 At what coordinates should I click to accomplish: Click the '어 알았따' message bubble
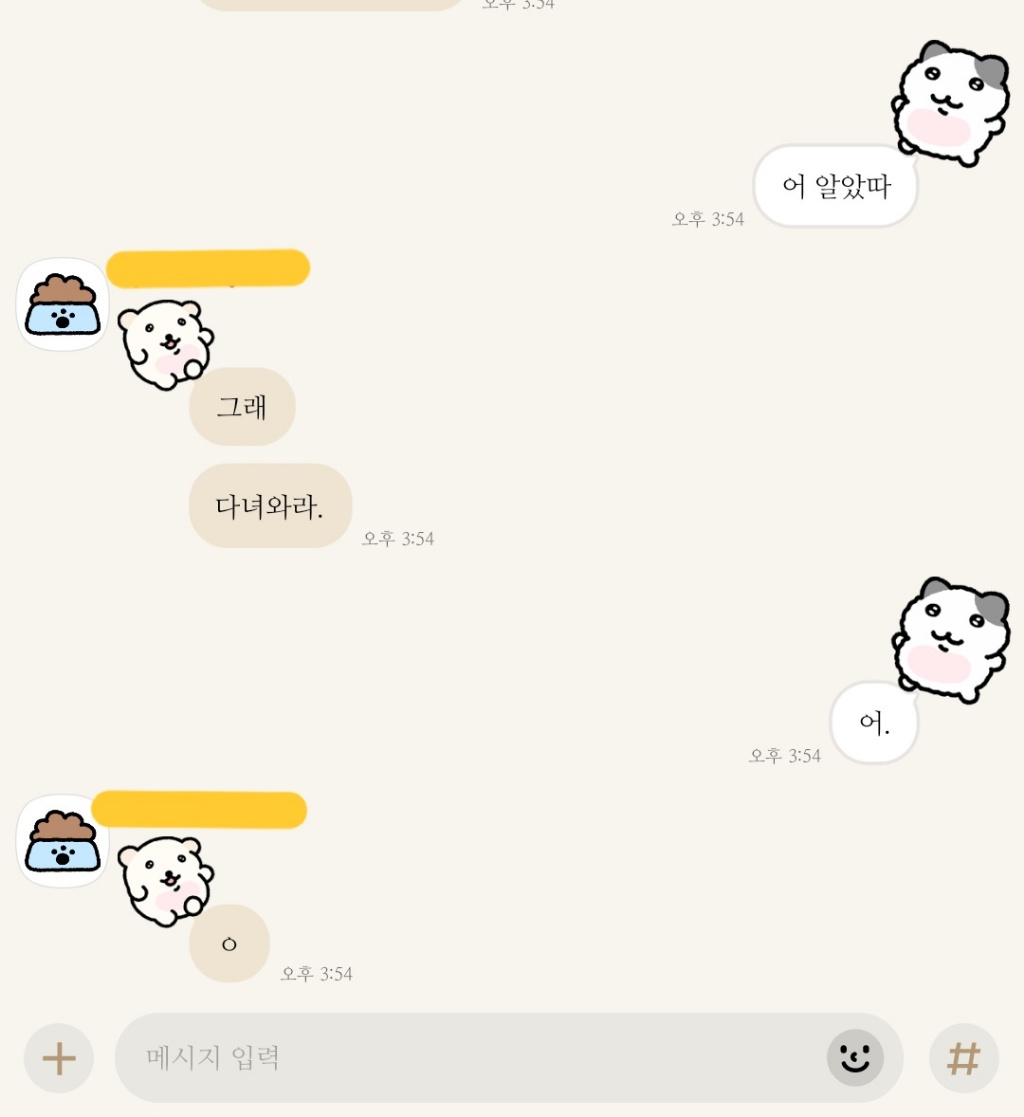click(x=836, y=186)
